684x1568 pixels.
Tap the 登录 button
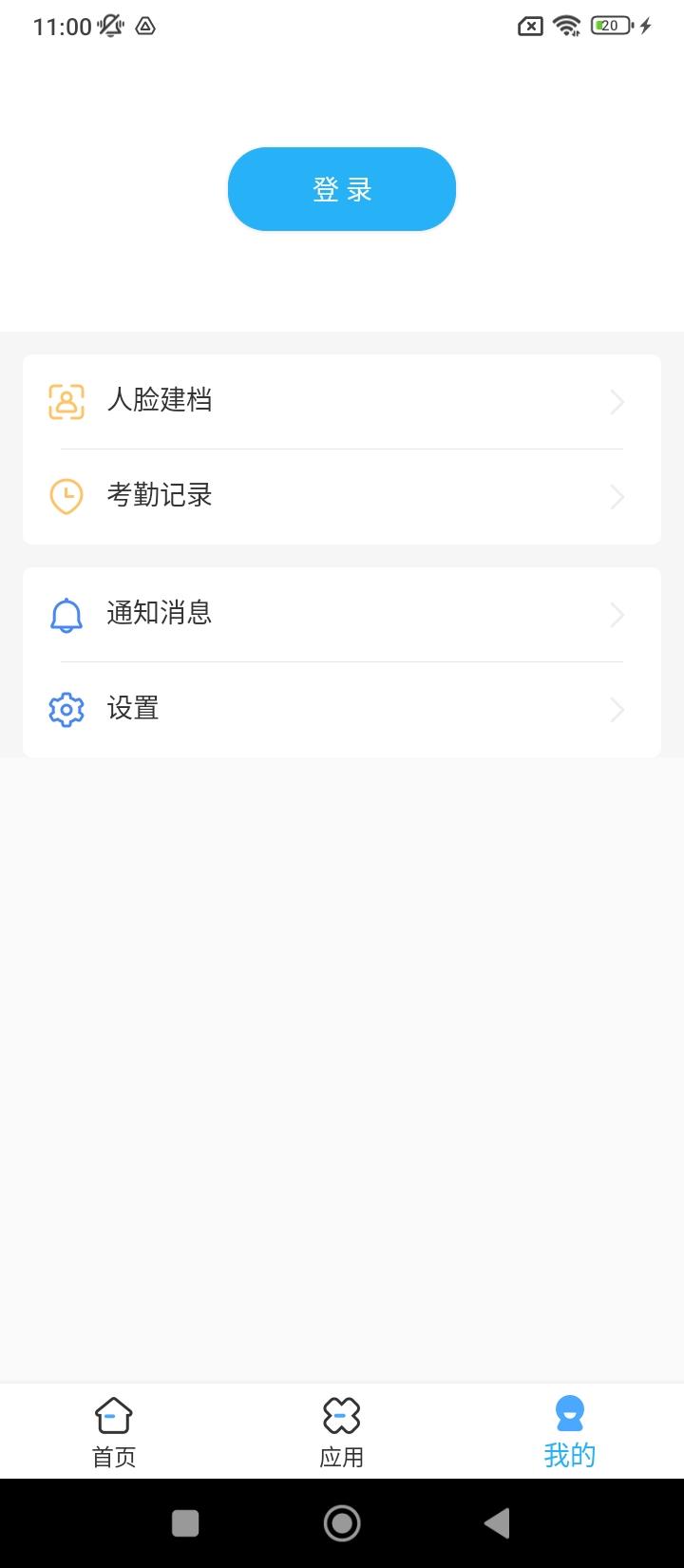342,189
